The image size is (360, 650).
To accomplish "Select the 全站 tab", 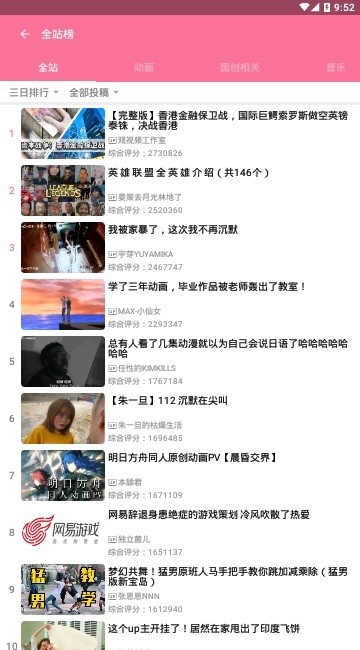I will click(48, 68).
